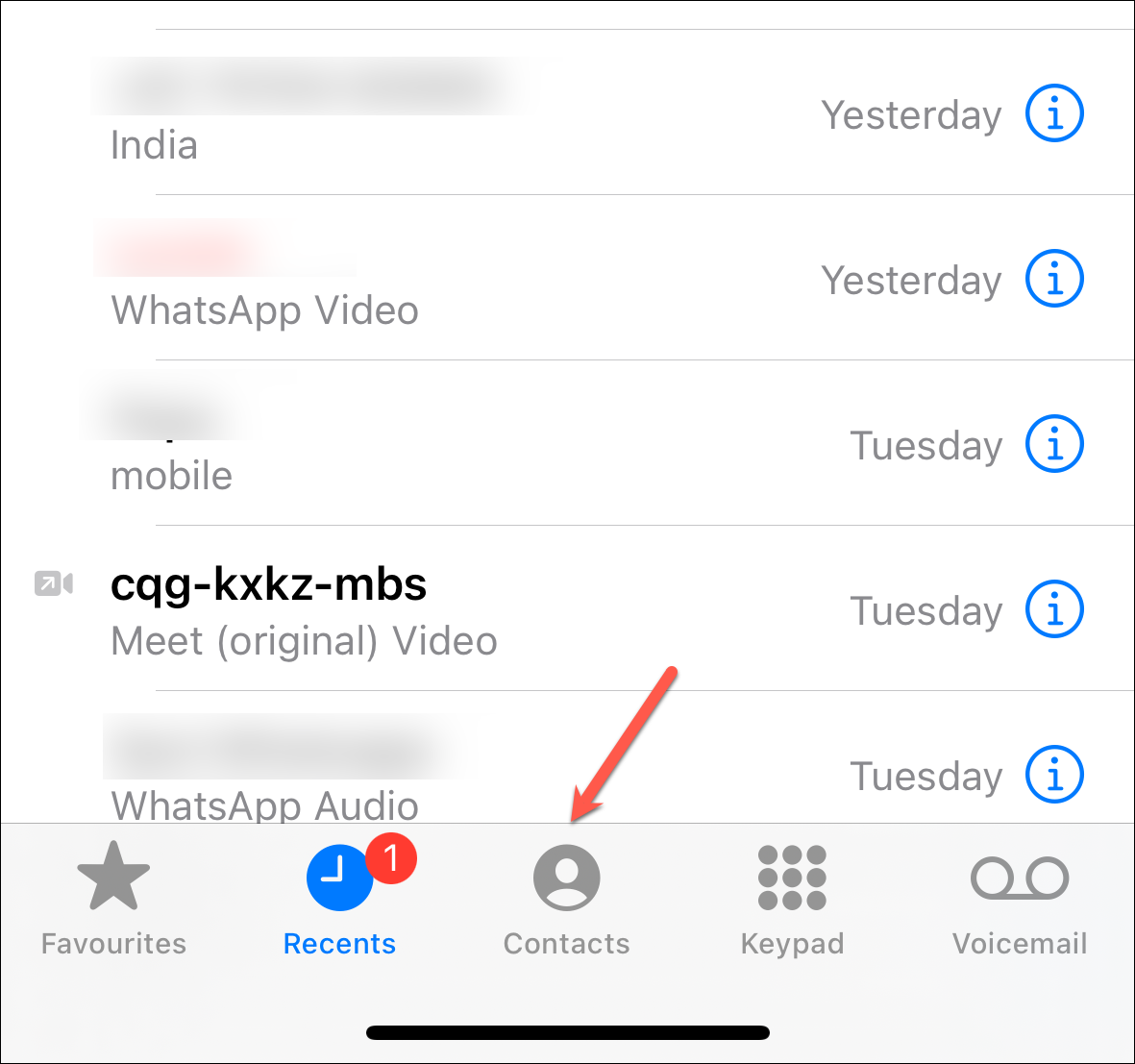Open the Recents tab
The width and height of the screenshot is (1135, 1064).
click(x=339, y=899)
